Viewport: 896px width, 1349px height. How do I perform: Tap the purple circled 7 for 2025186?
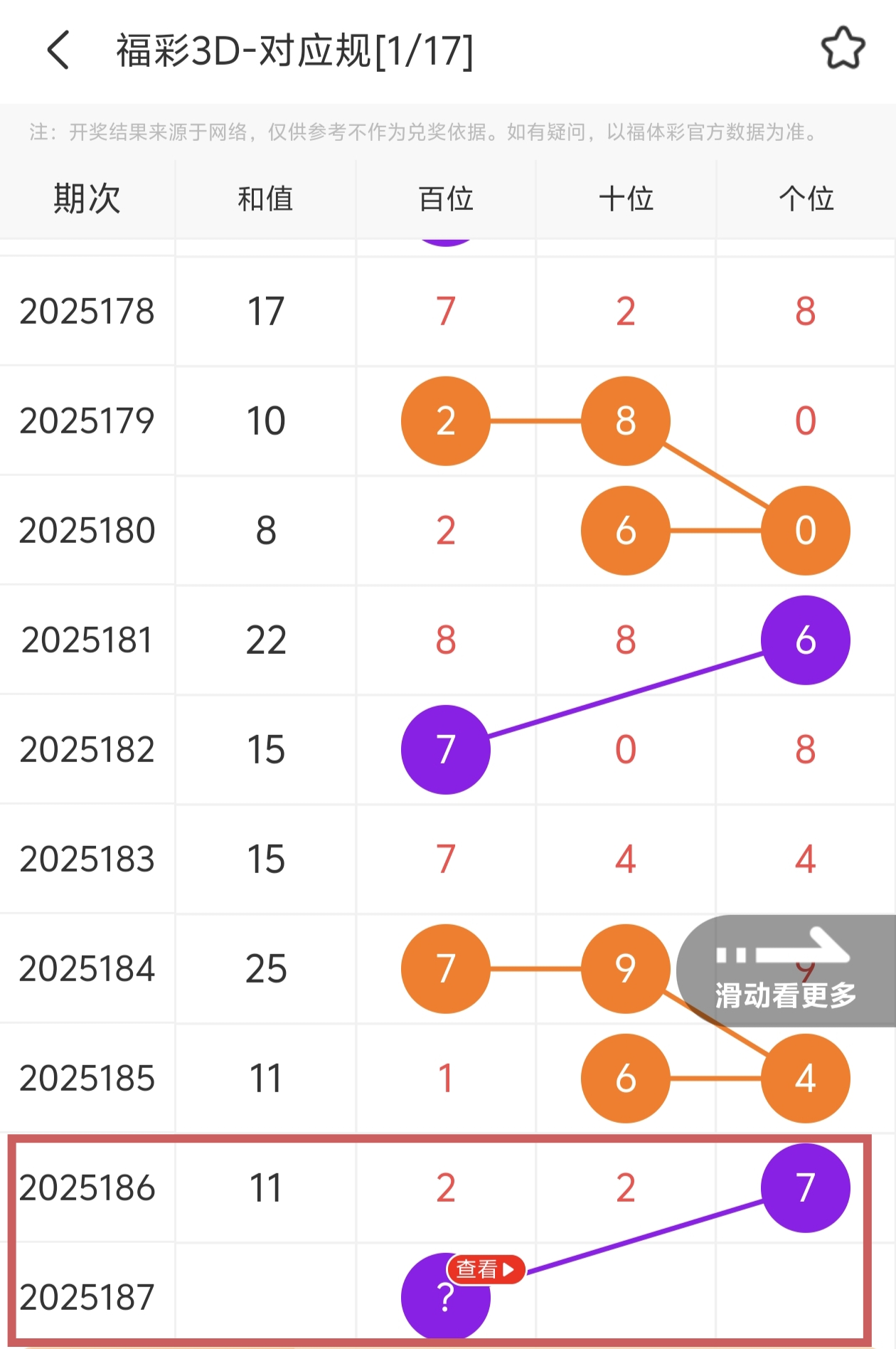point(805,1187)
